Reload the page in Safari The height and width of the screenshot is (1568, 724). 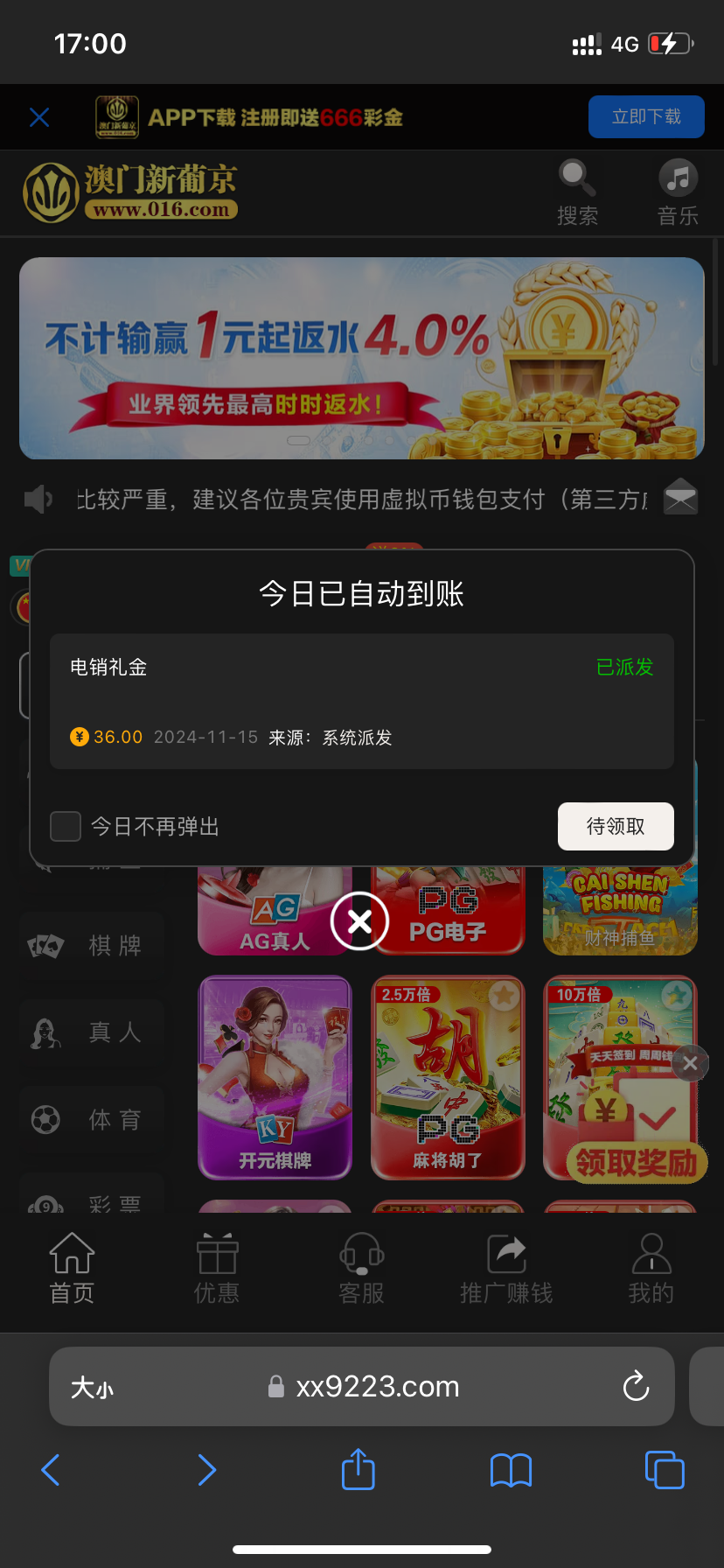pyautogui.click(x=636, y=1386)
